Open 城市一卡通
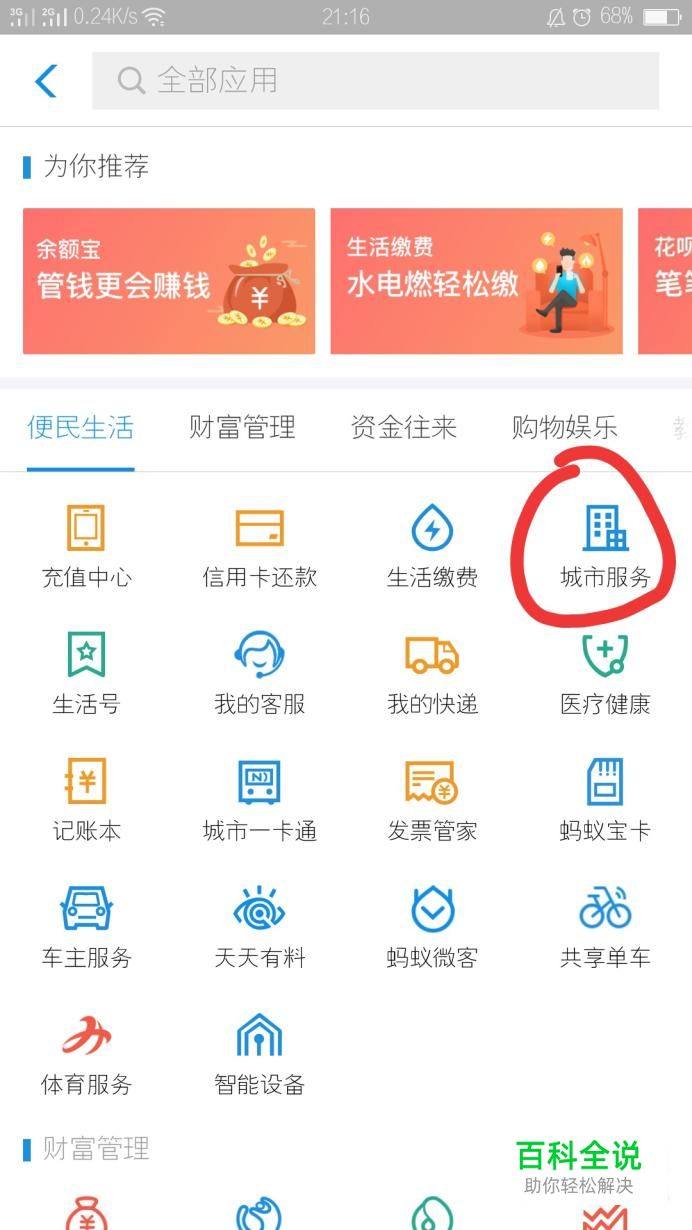This screenshot has width=692, height=1230. (x=260, y=801)
